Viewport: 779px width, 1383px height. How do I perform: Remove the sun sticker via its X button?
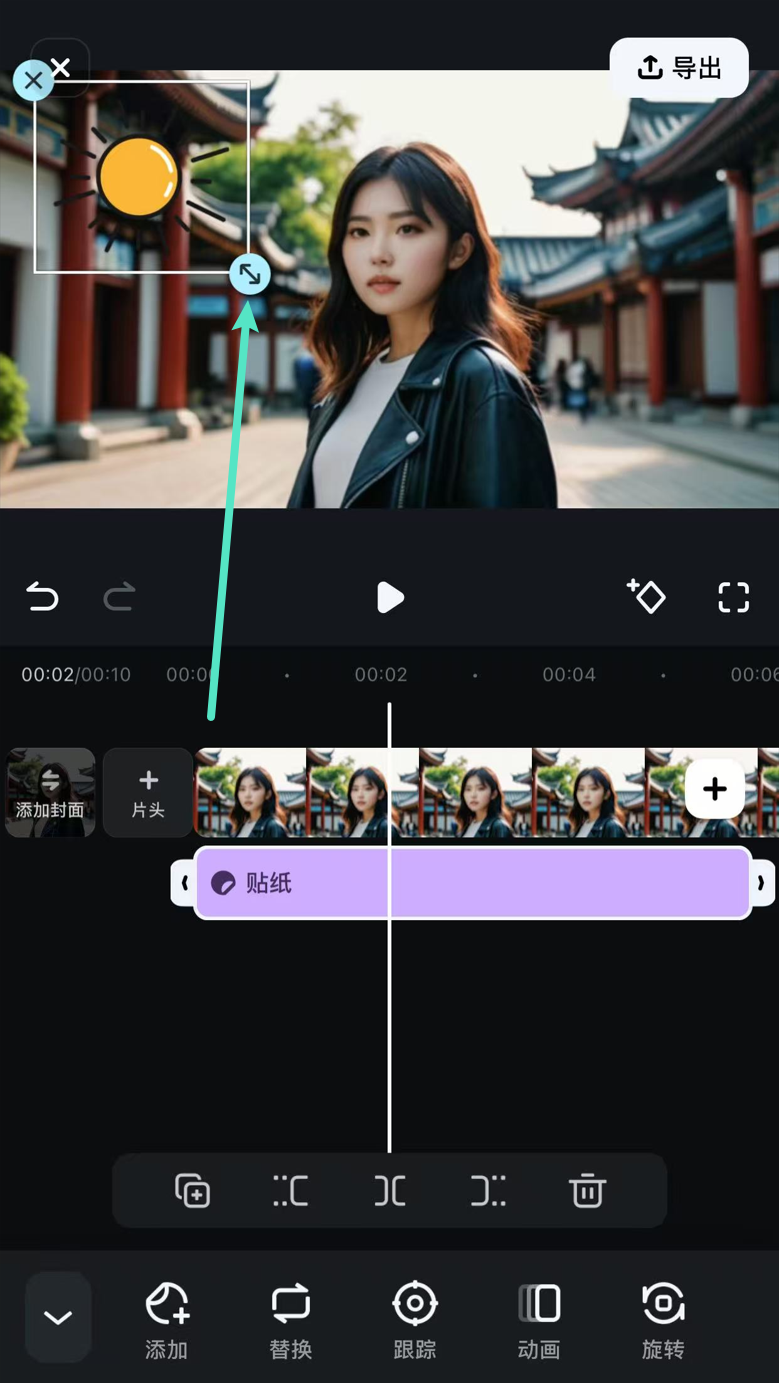coord(33,80)
